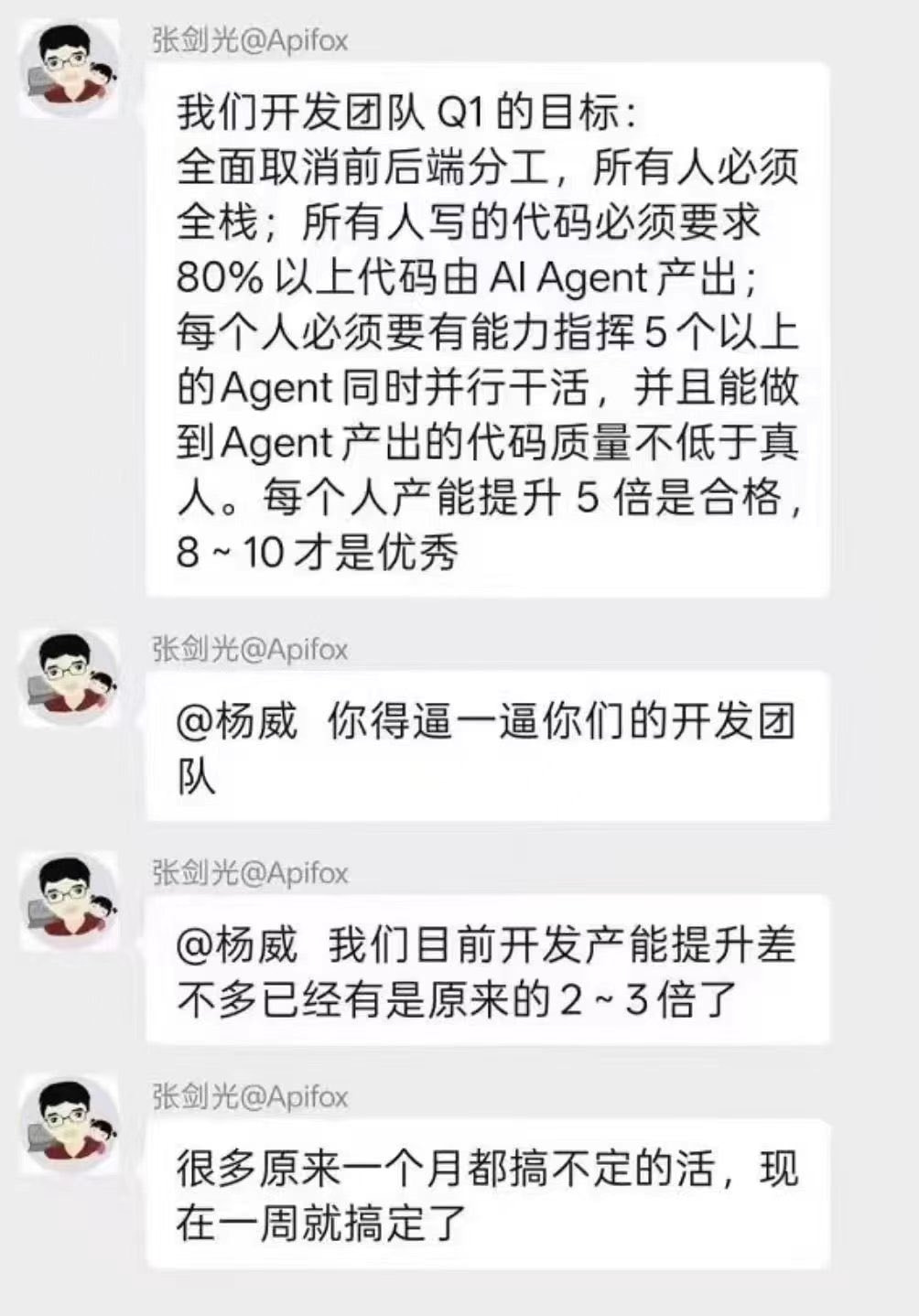The height and width of the screenshot is (1316, 919).
Task: Tap the avatar beside 现在一周就搞定了 message
Action: tap(70, 1125)
